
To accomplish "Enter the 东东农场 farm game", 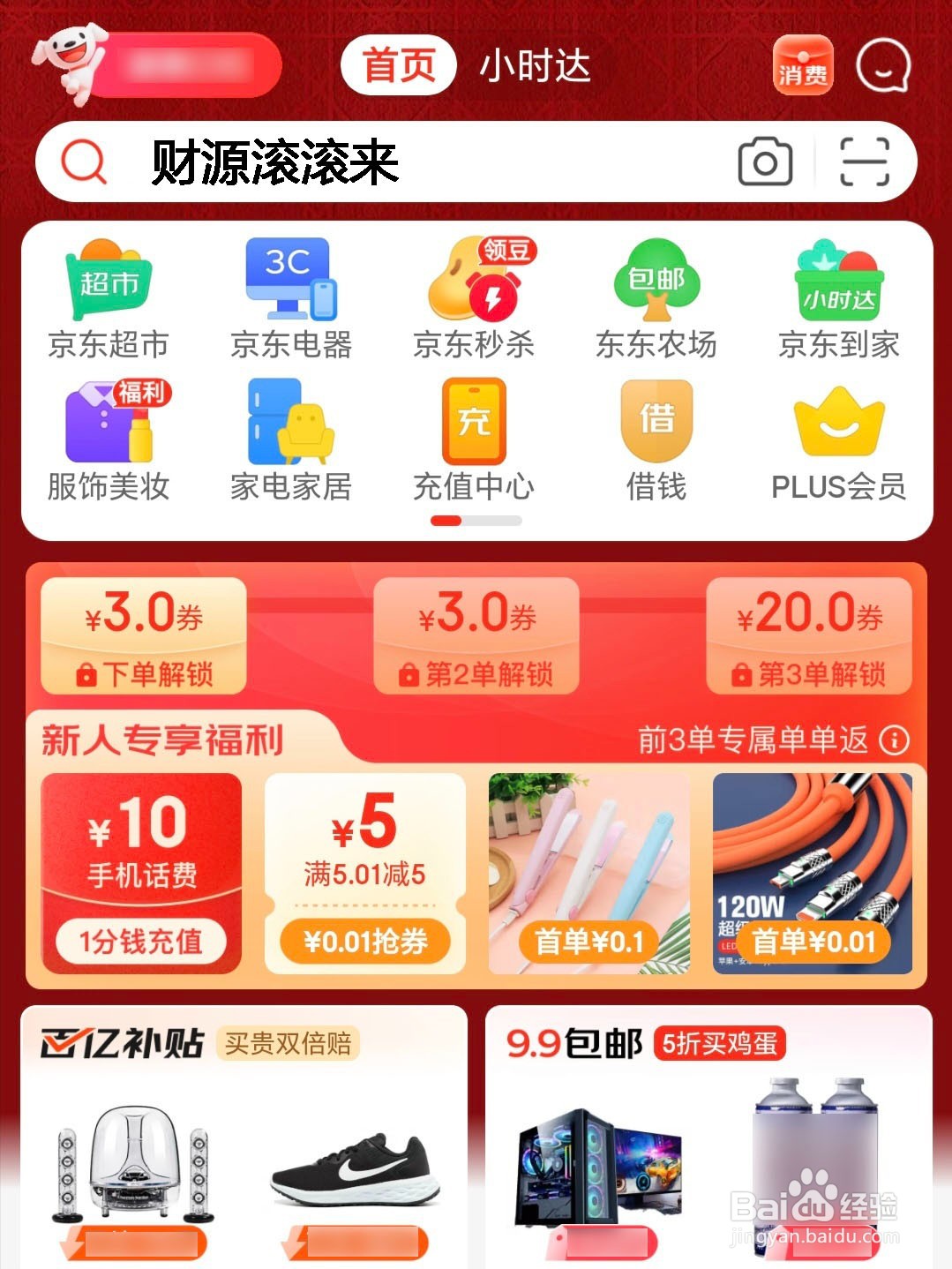I will (656, 291).
